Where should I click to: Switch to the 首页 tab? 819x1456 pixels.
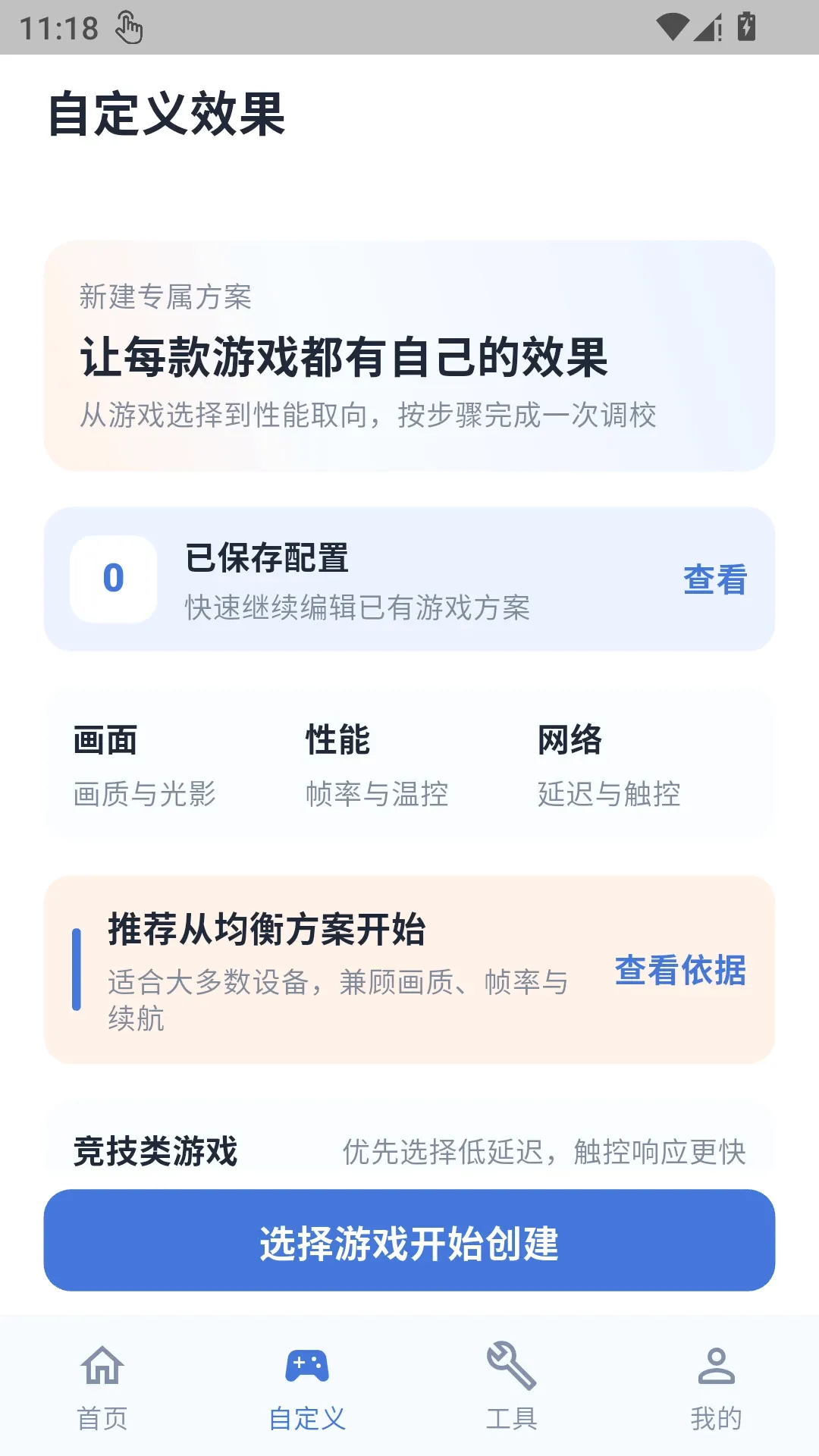[102, 1386]
